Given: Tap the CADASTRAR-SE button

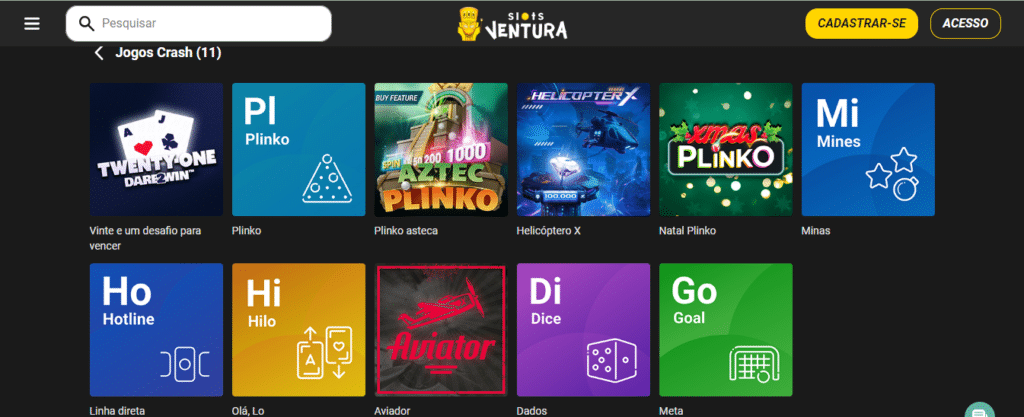Looking at the screenshot, I should coord(861,23).
